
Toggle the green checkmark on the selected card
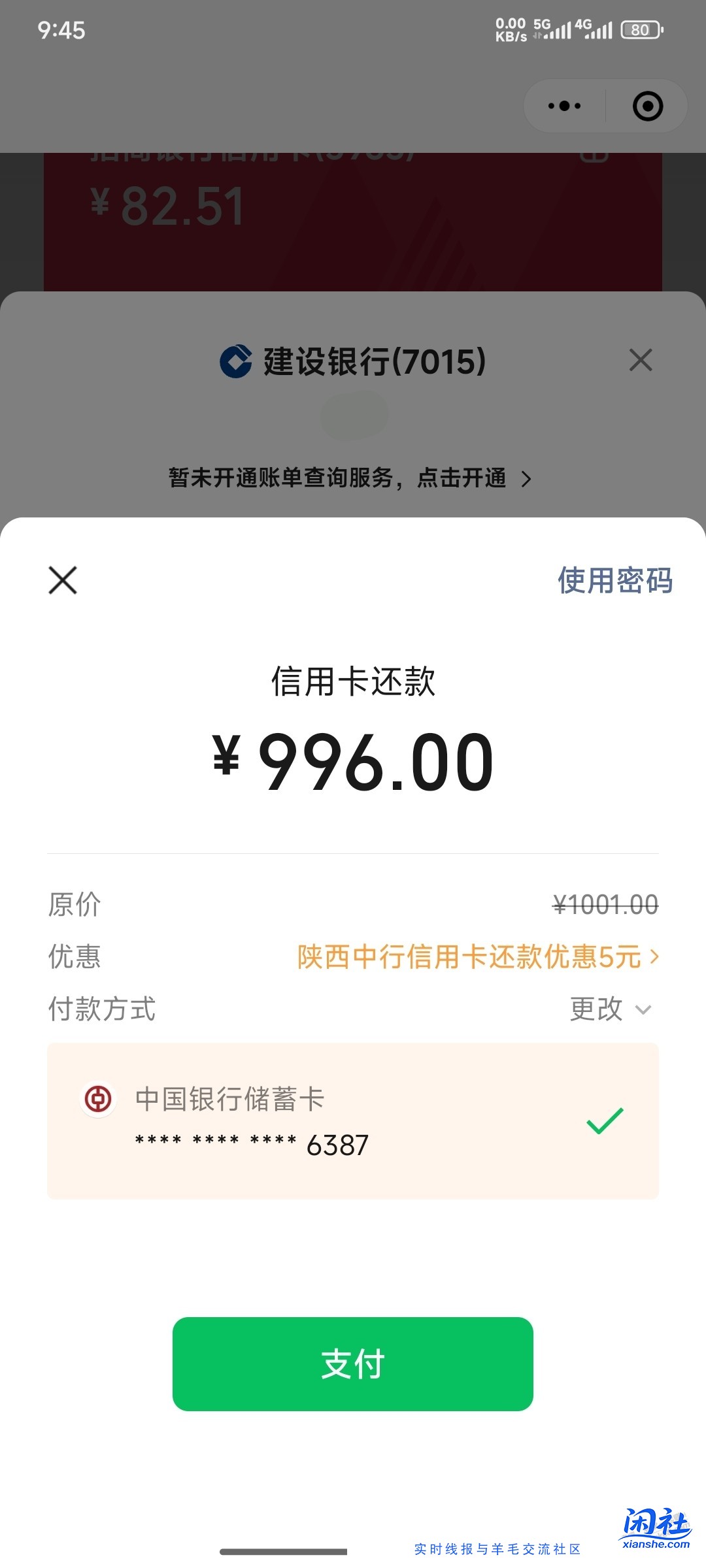pyautogui.click(x=606, y=1121)
